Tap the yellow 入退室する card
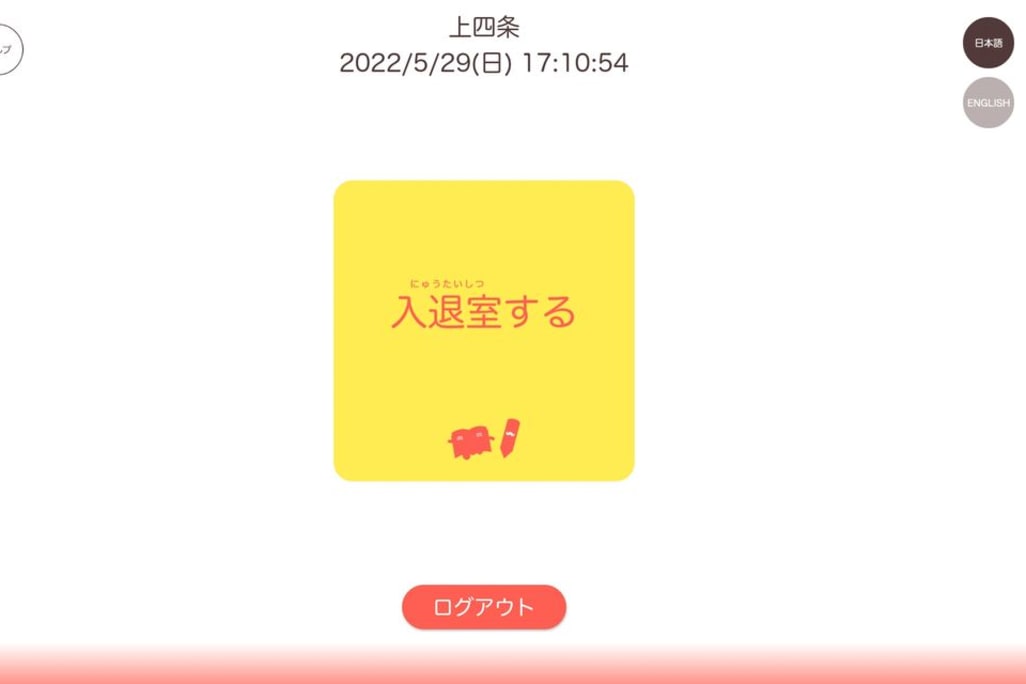The image size is (1026, 684). pyautogui.click(x=484, y=331)
